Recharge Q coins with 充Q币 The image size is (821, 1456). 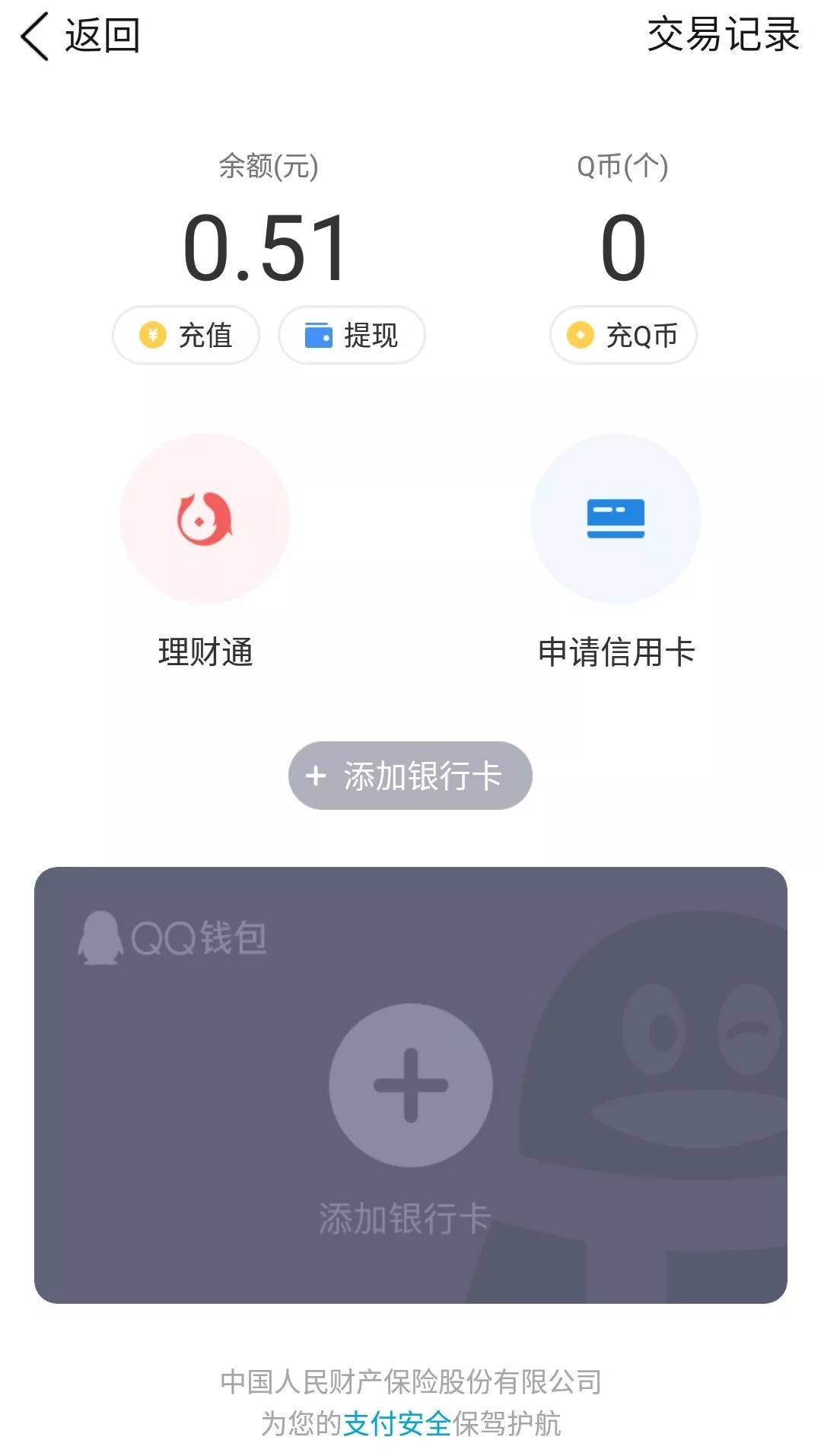(623, 335)
